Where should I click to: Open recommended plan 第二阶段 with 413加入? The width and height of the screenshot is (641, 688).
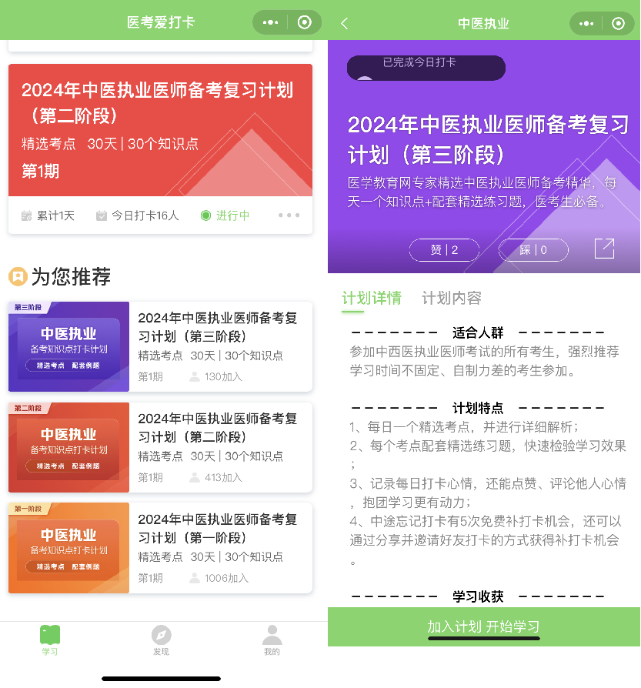(x=160, y=447)
